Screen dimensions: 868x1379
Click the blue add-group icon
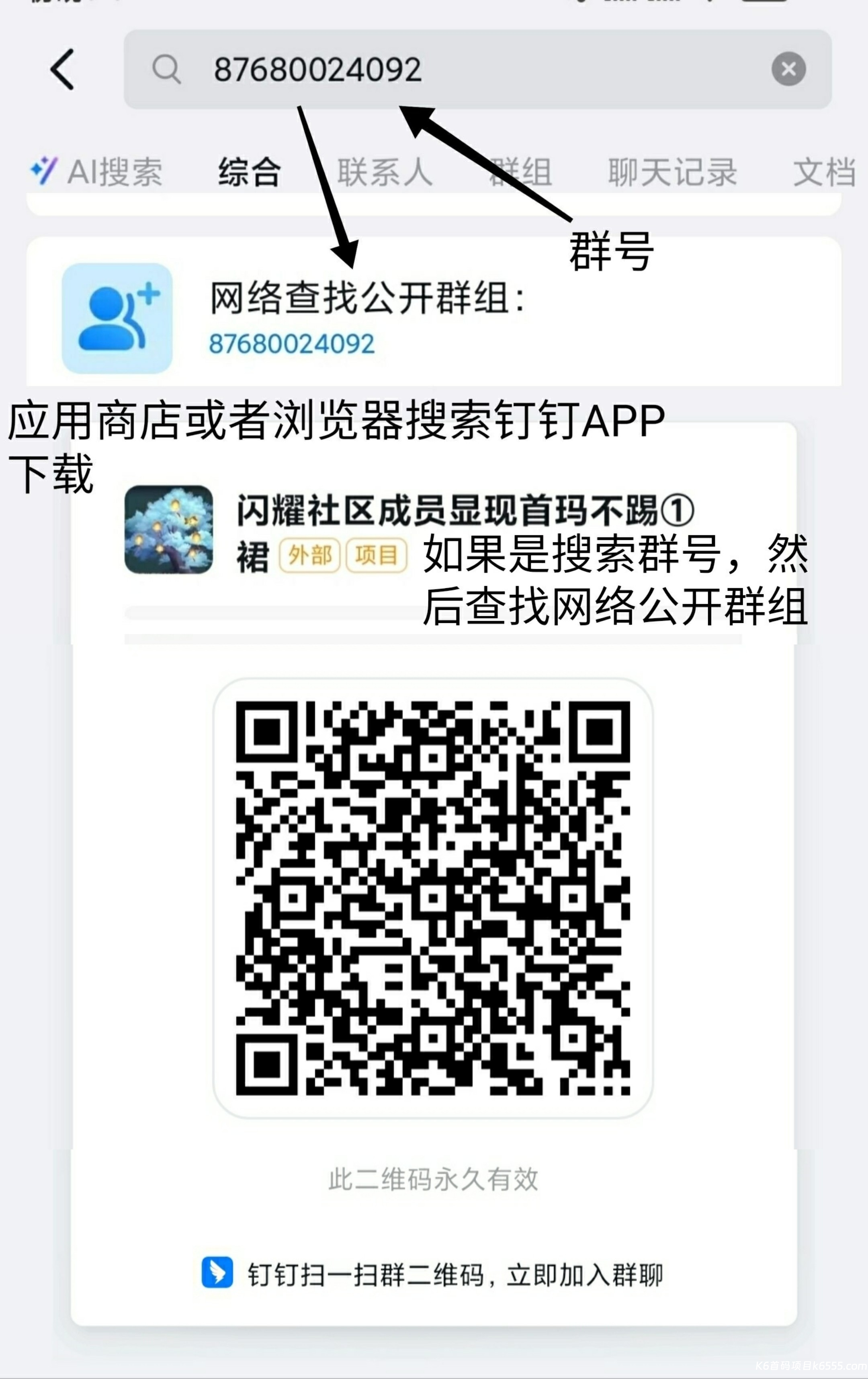pyautogui.click(x=117, y=320)
